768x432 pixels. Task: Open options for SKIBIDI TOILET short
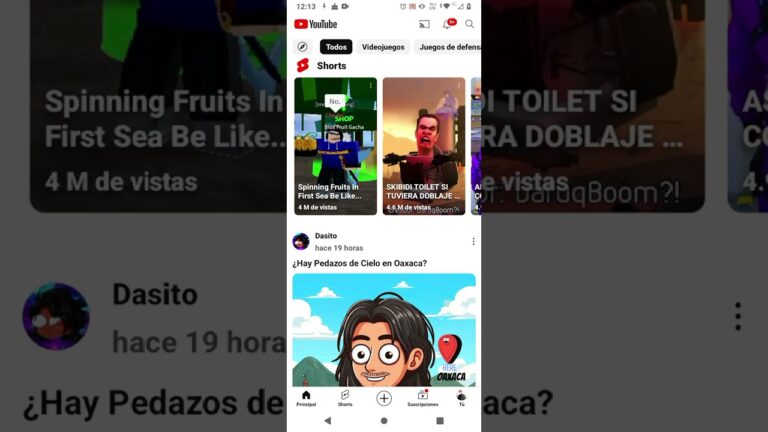459,86
